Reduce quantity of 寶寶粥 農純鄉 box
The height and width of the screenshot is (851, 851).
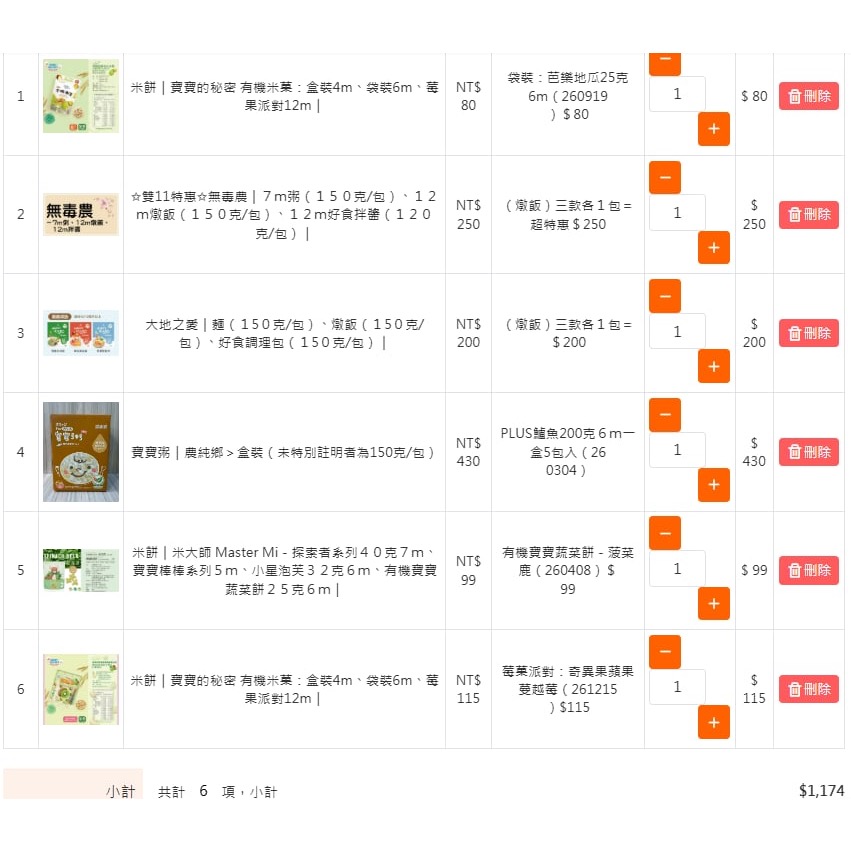665,415
